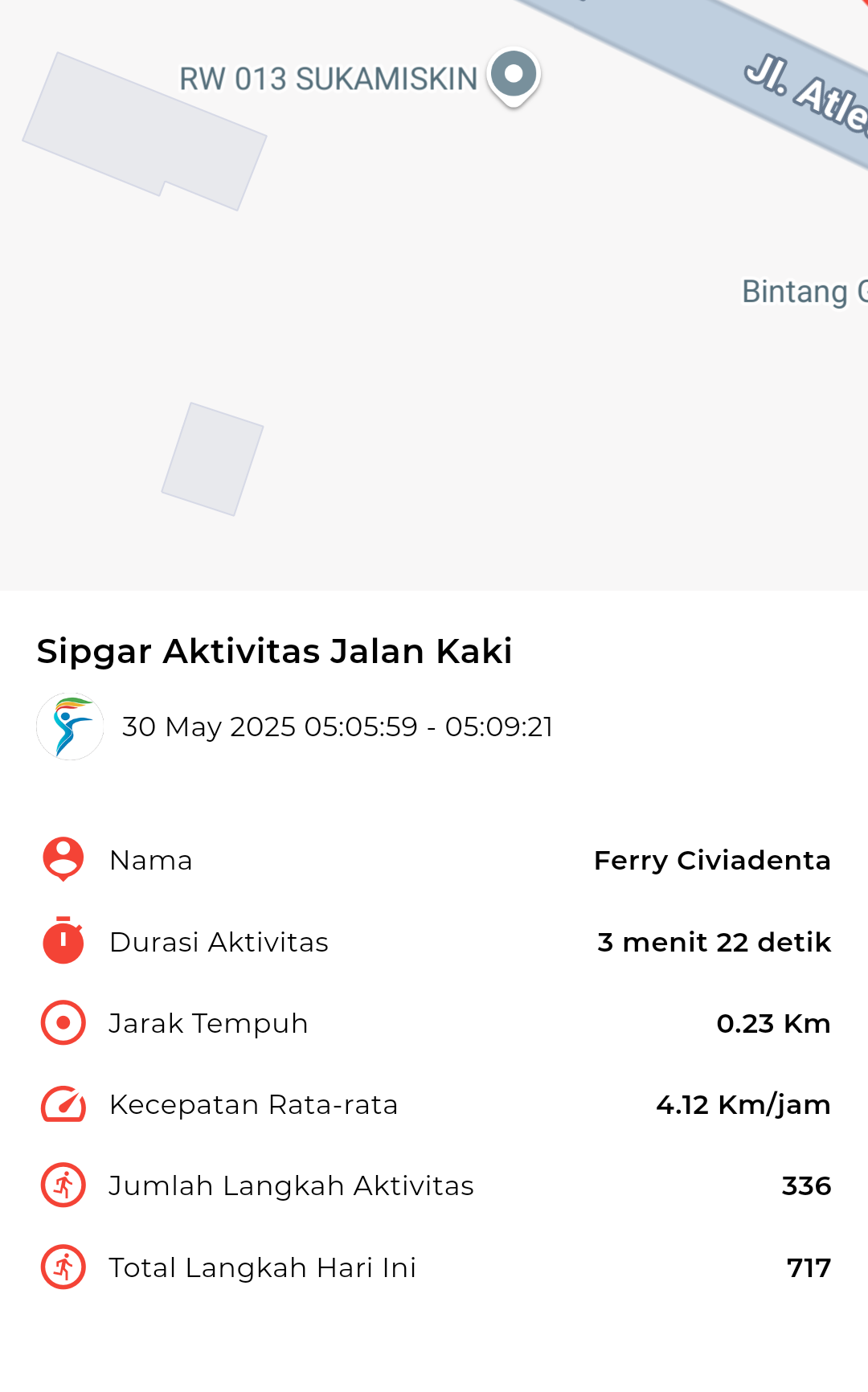868x1392 pixels.
Task: Tap the stopwatch icon for Durasi Aktivitas
Action: (62, 942)
